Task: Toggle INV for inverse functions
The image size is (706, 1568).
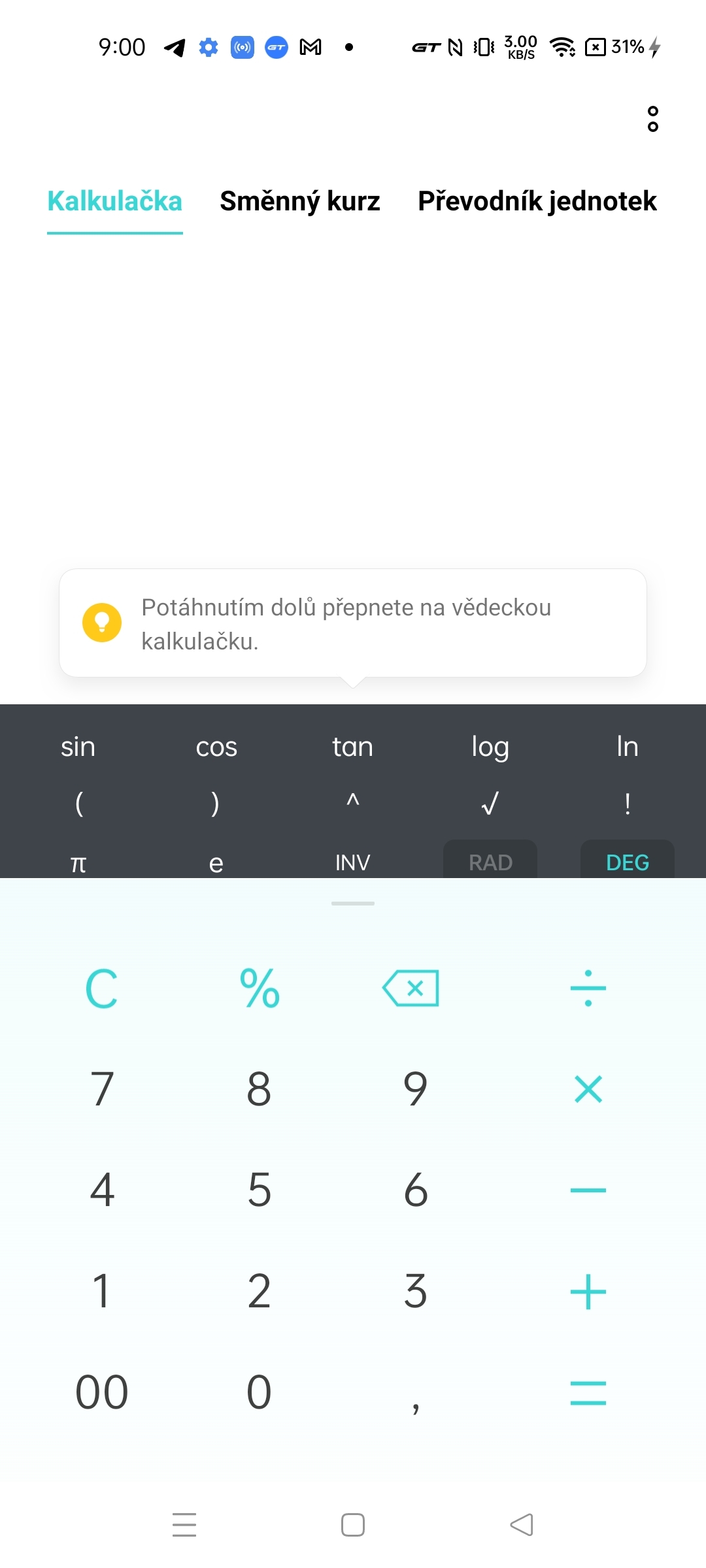Action: 352,862
